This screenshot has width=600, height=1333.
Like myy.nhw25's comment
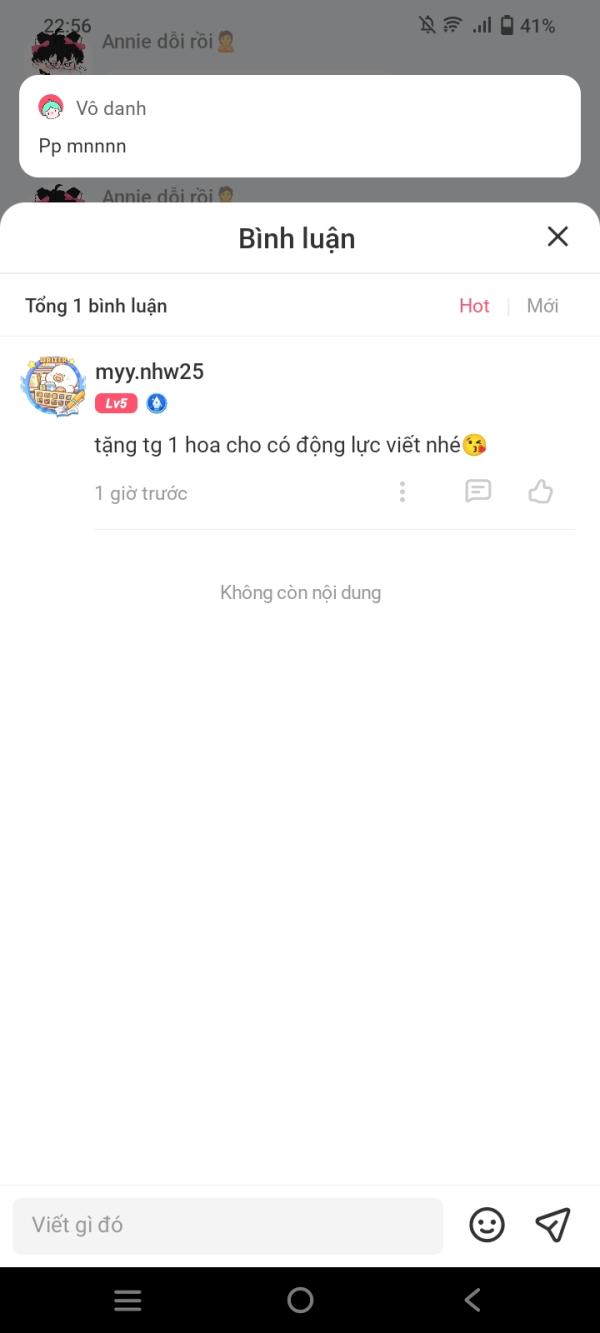[x=541, y=492]
